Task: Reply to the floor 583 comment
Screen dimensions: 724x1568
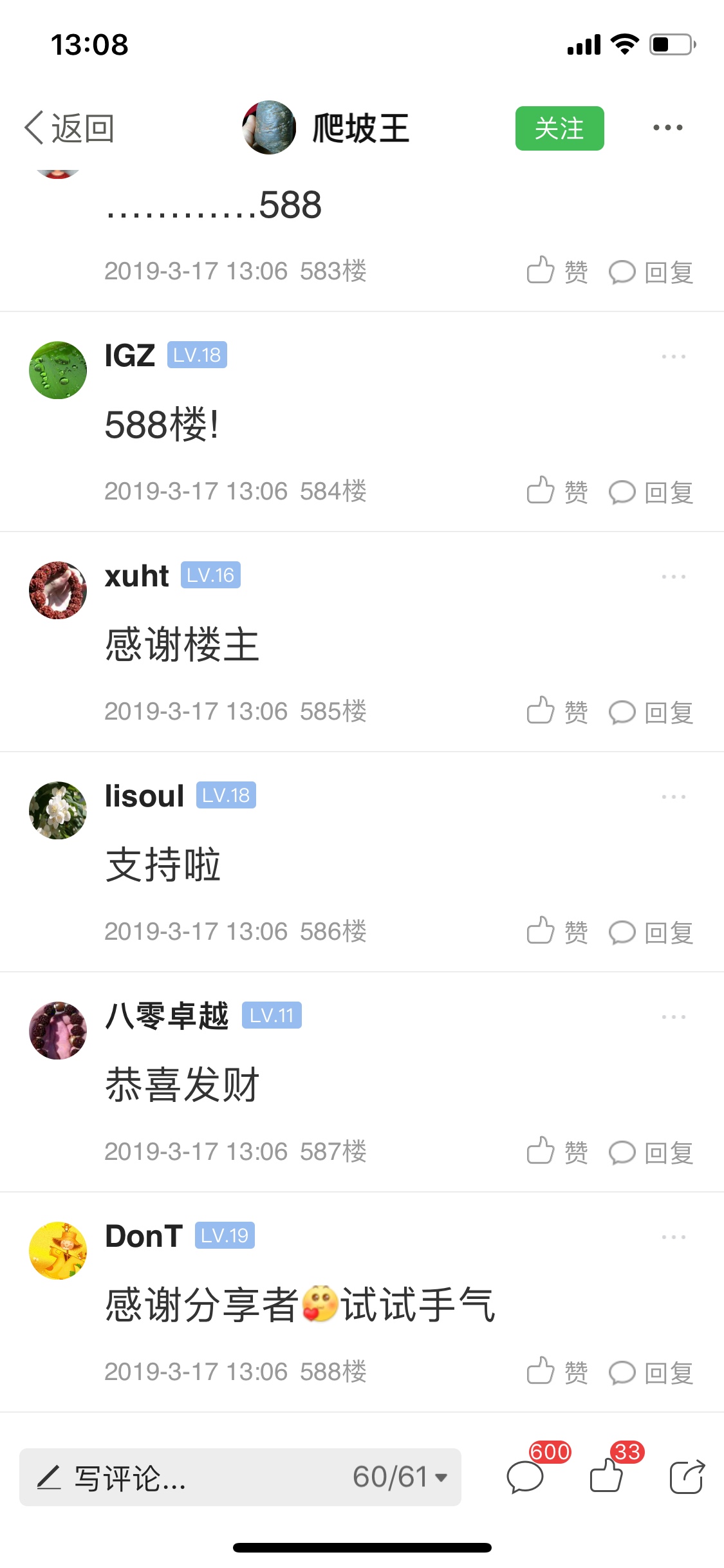Action: click(651, 272)
